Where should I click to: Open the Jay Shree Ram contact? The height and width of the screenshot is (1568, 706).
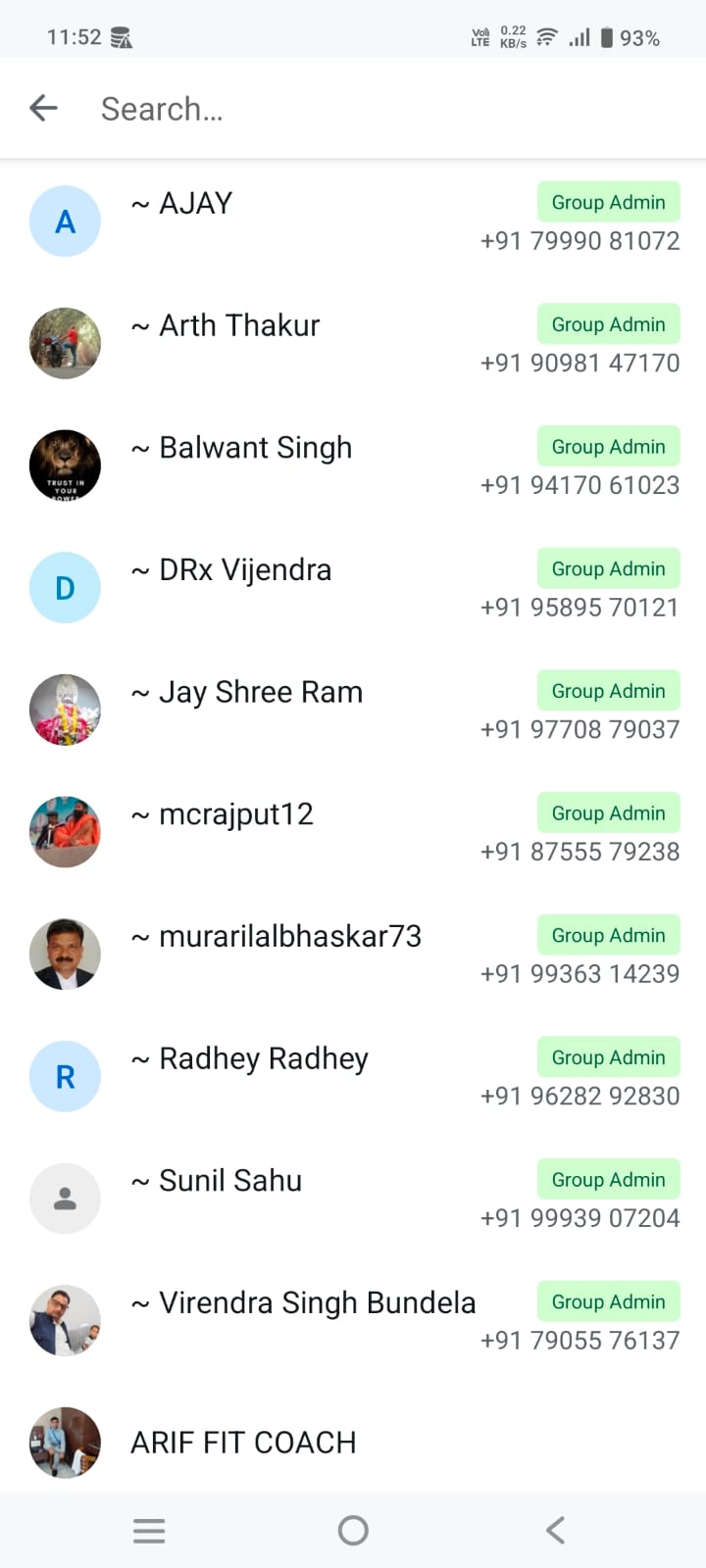353,710
